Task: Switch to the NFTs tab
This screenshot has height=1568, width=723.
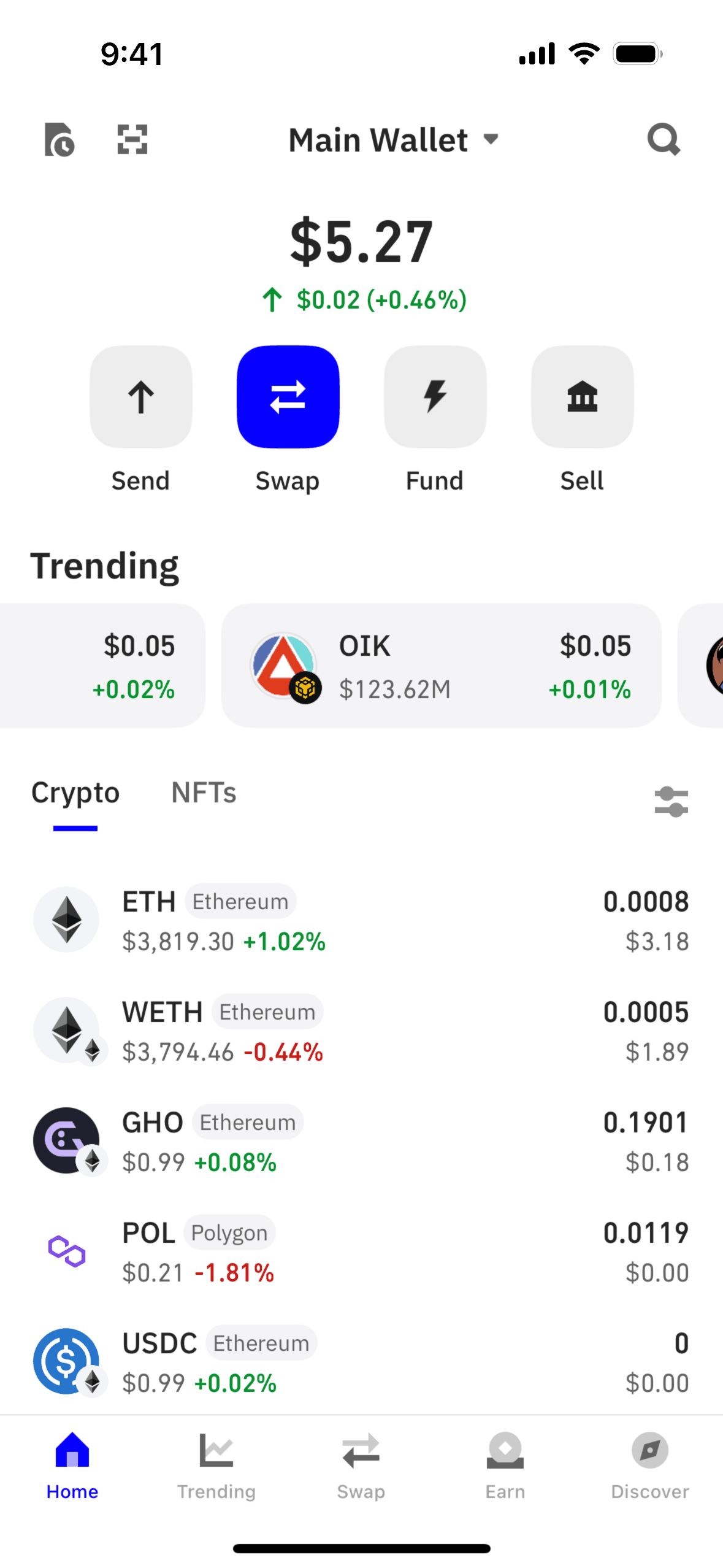Action: pos(204,793)
